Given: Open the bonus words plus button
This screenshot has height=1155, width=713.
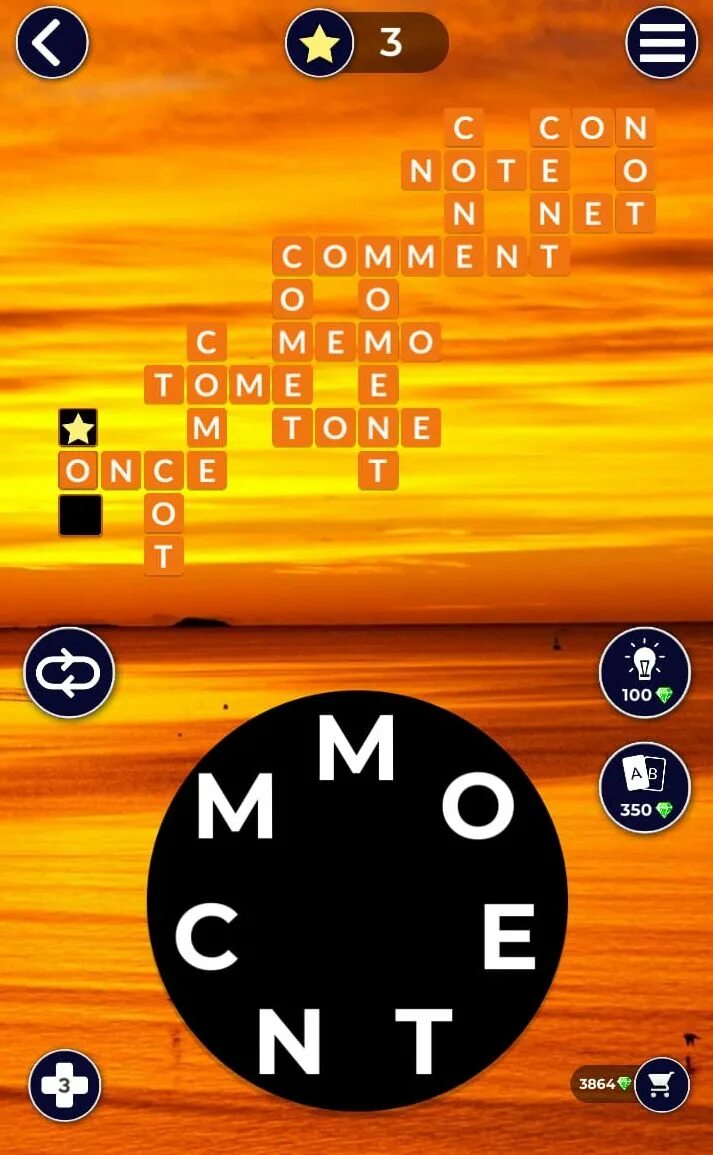Looking at the screenshot, I should click(x=64, y=1085).
